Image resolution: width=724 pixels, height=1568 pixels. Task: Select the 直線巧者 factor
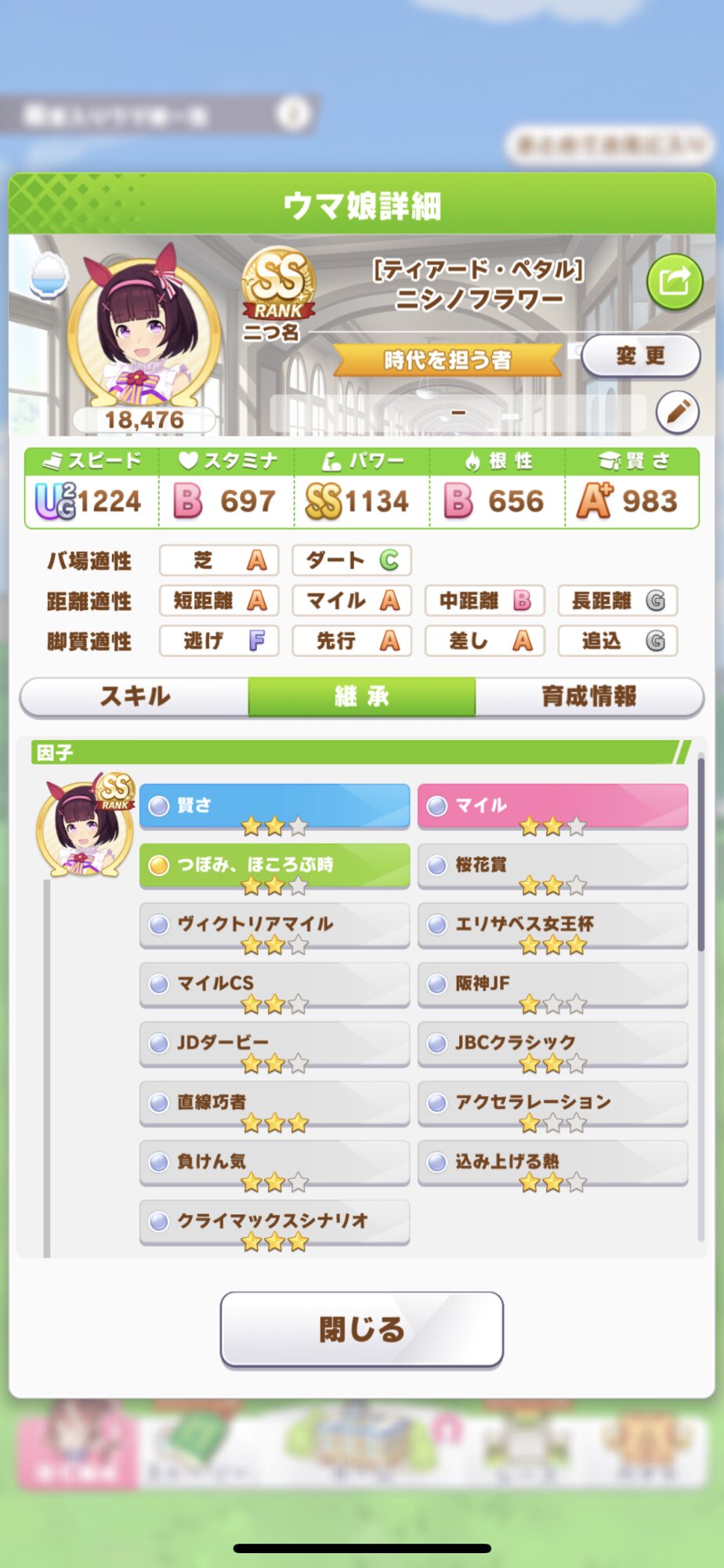pos(274,1103)
